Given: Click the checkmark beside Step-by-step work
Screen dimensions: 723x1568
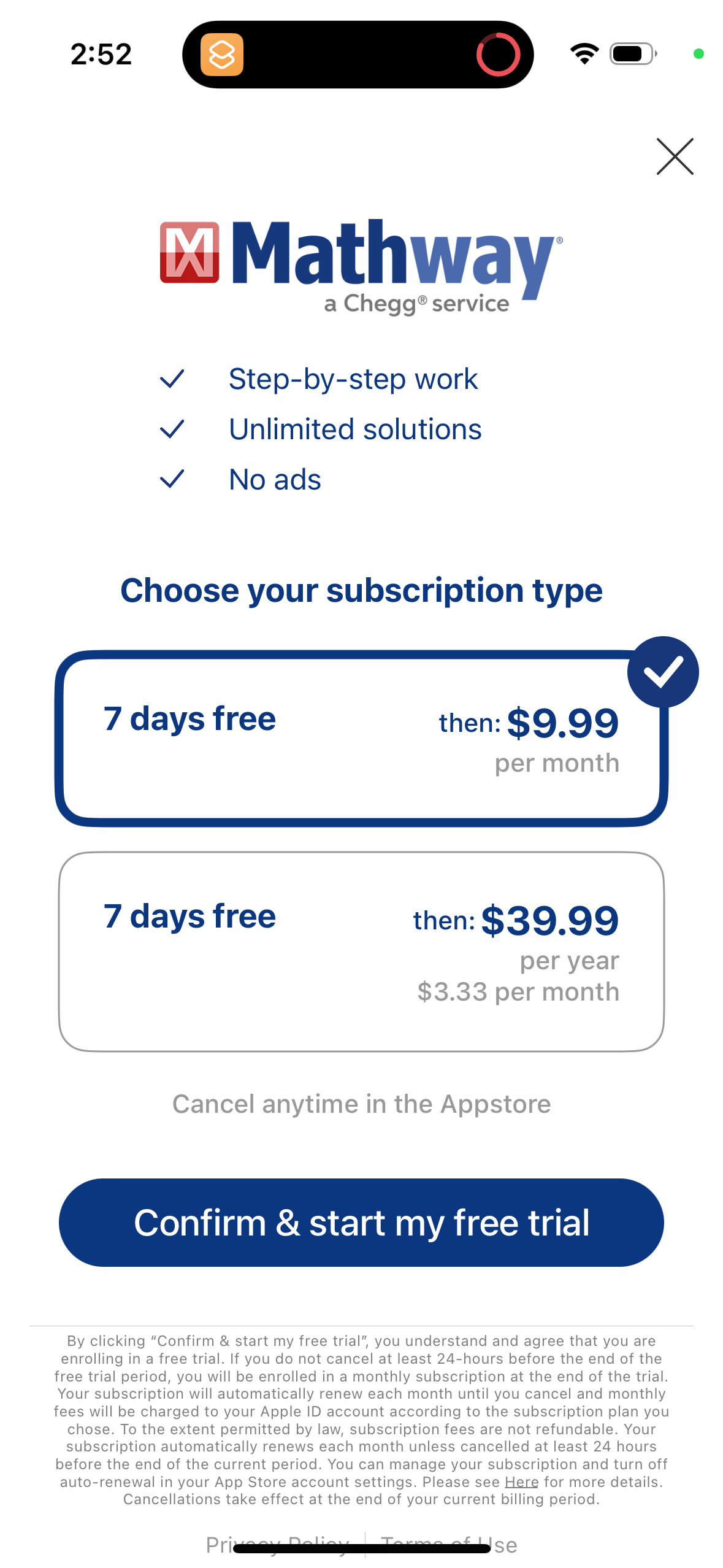Looking at the screenshot, I should pyautogui.click(x=172, y=379).
